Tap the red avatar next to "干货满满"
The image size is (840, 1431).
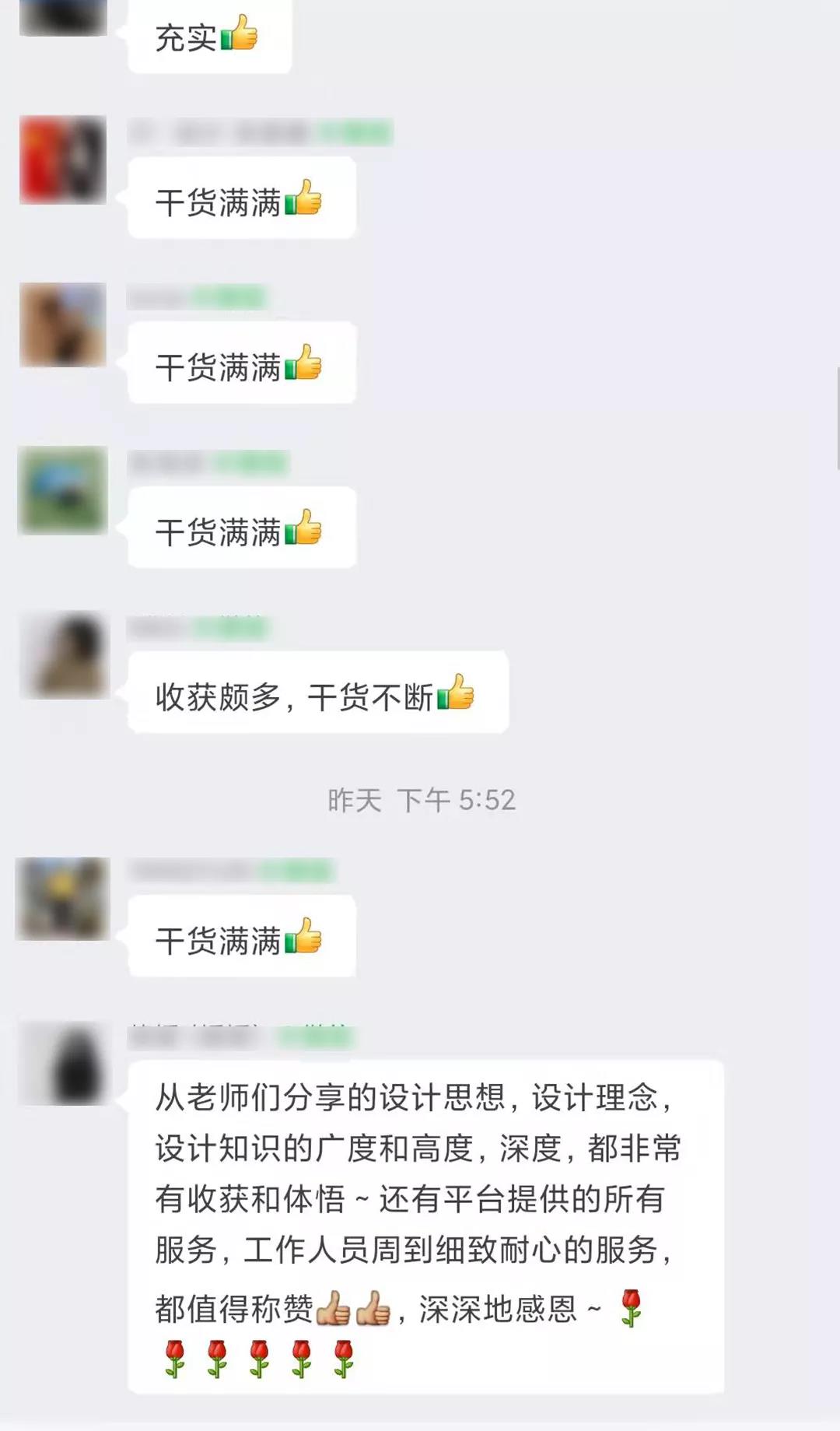(63, 160)
